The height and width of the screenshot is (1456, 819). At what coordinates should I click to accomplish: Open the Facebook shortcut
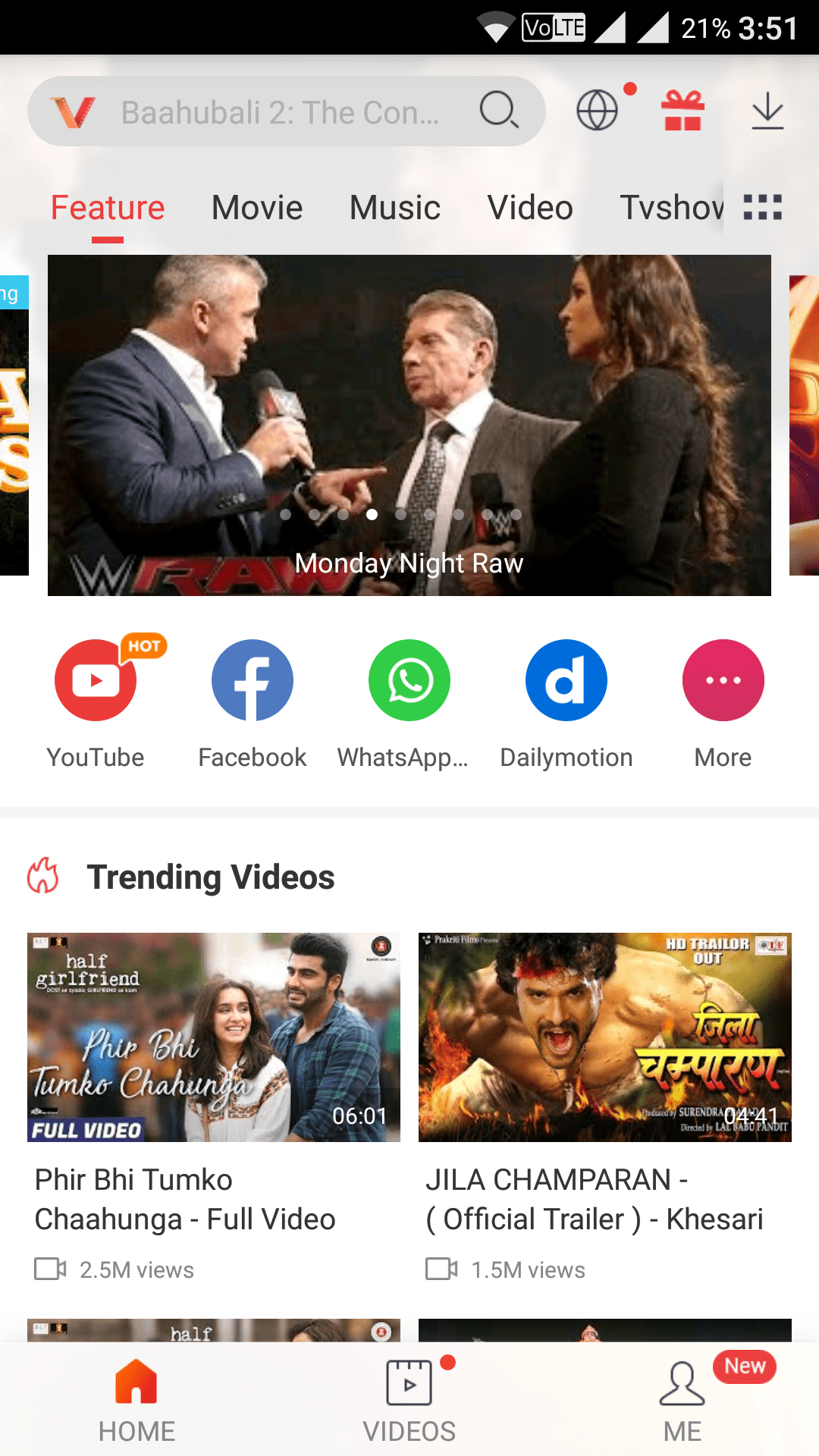[253, 681]
